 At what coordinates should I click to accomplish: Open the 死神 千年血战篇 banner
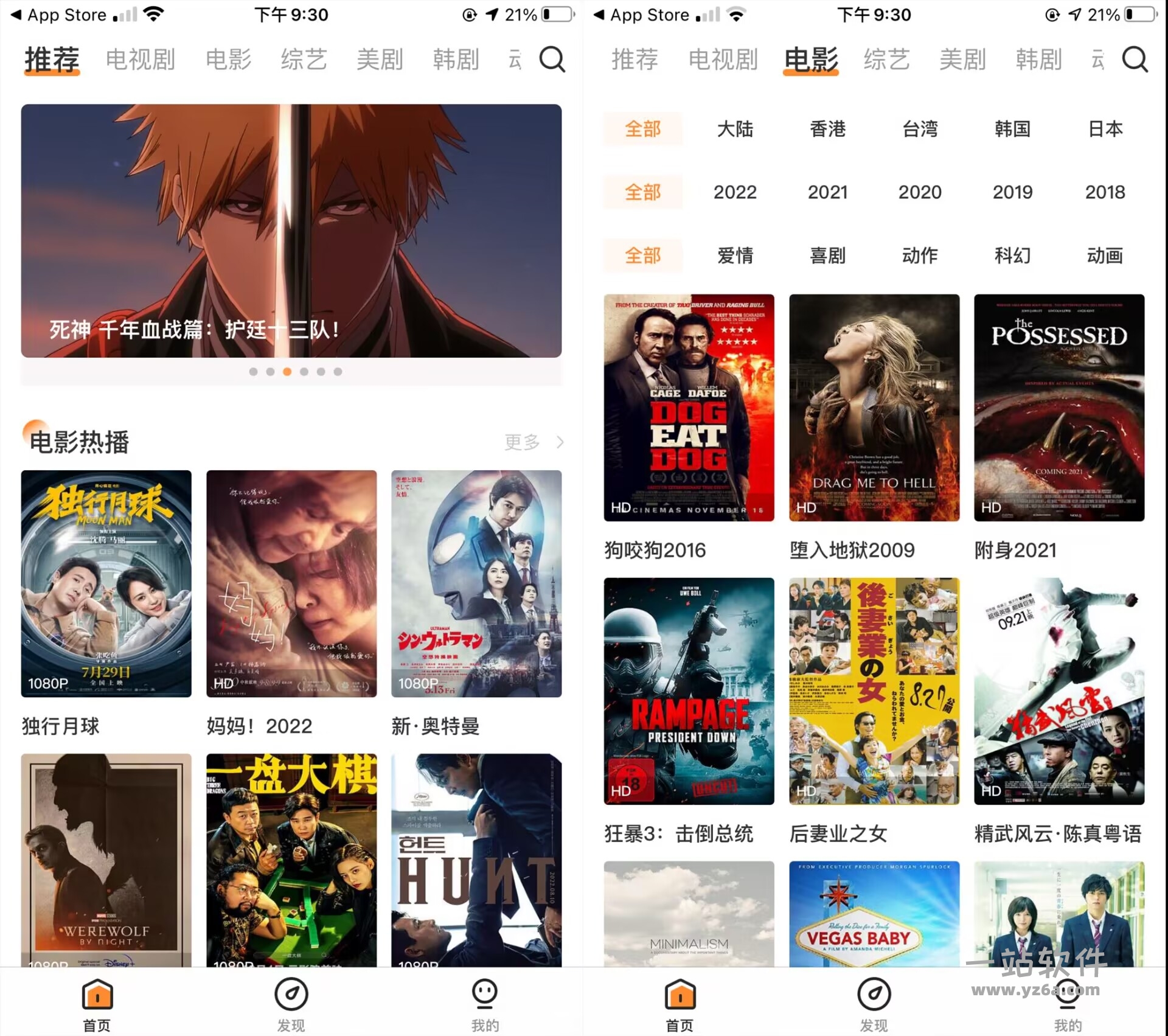point(291,231)
